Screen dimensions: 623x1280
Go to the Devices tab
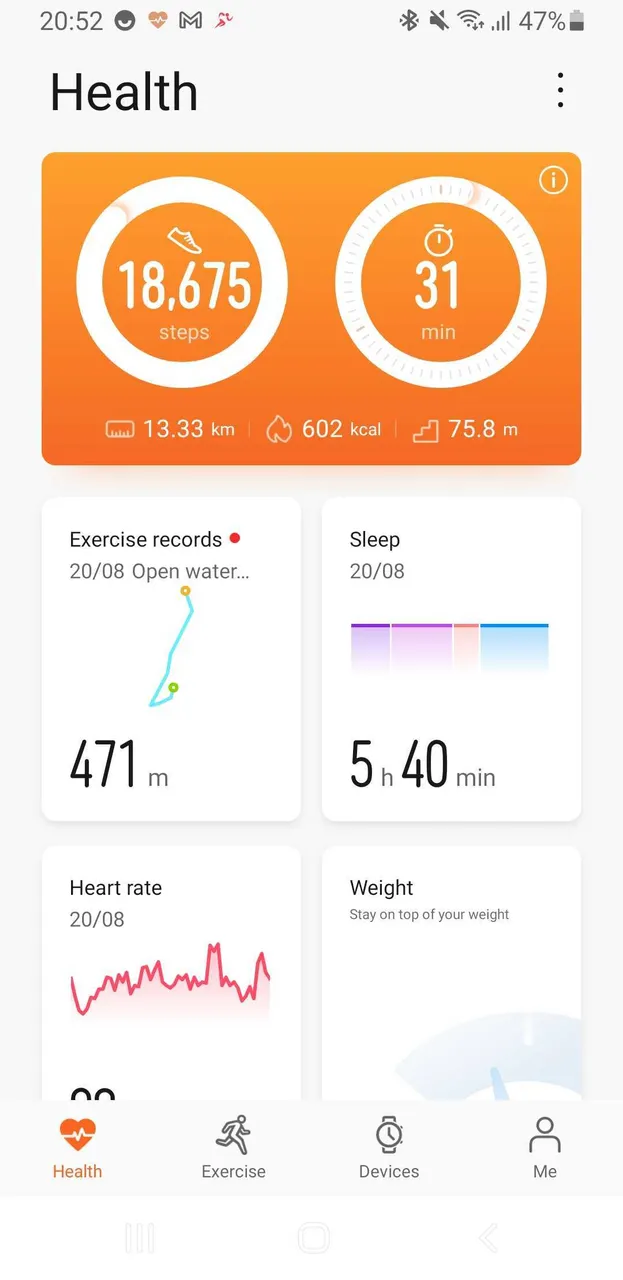coord(389,1148)
